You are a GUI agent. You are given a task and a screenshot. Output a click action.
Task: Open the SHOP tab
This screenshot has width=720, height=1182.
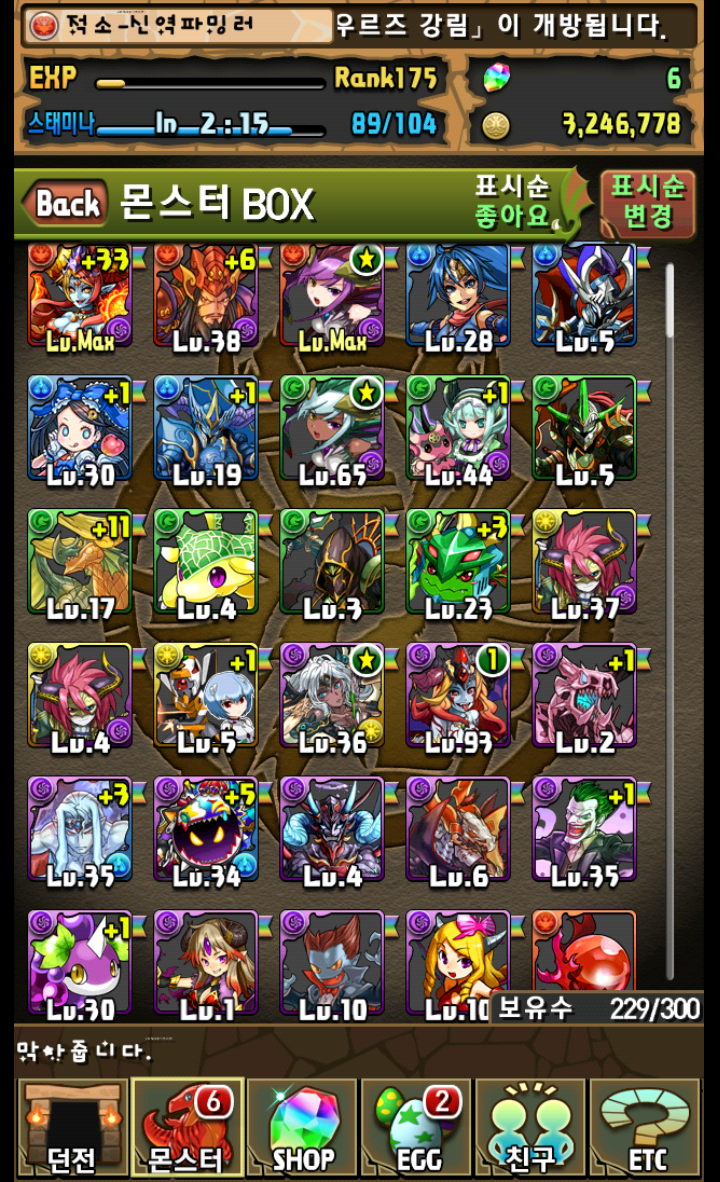(303, 1128)
